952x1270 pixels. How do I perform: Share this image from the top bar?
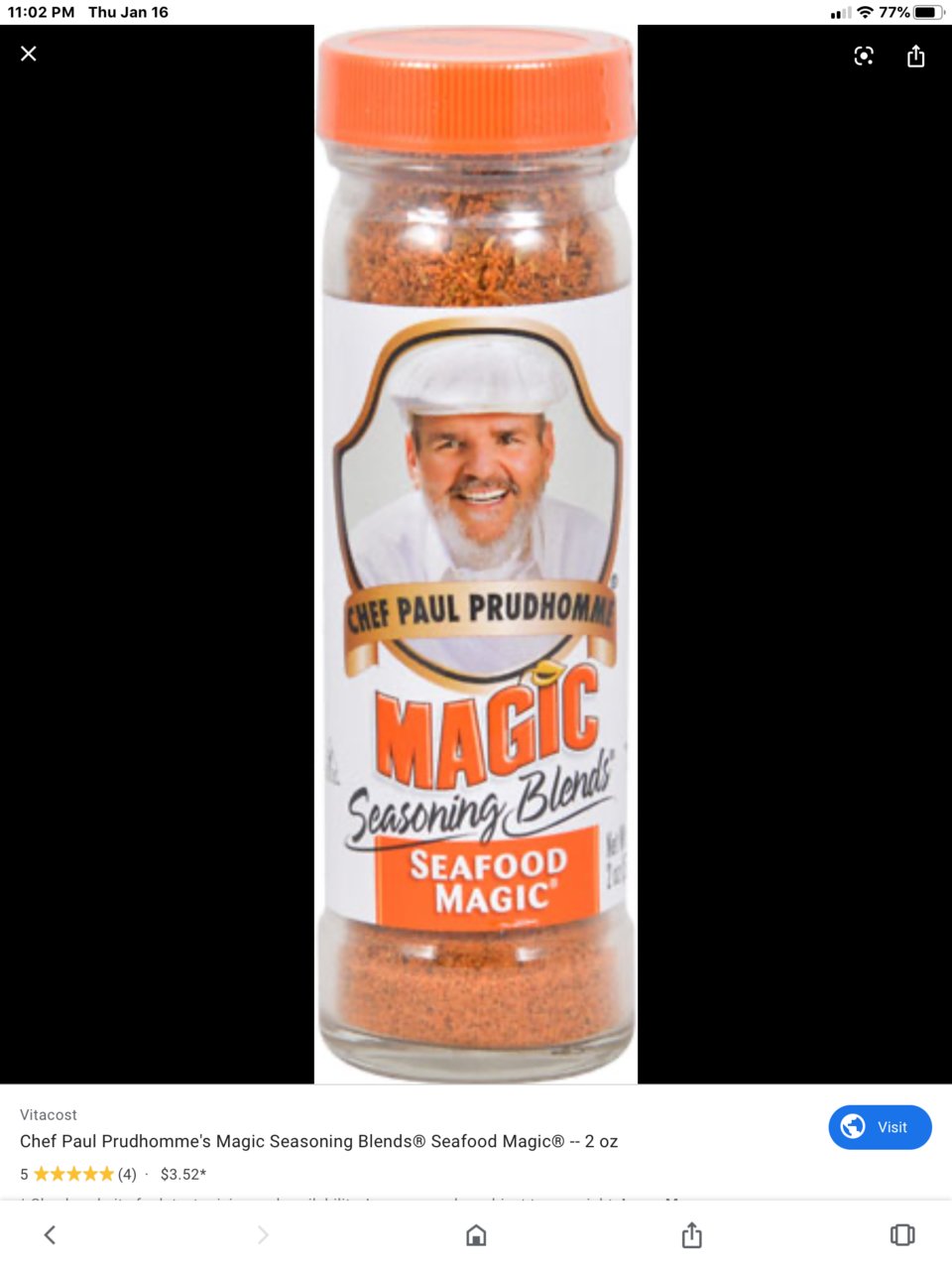pos(915,57)
